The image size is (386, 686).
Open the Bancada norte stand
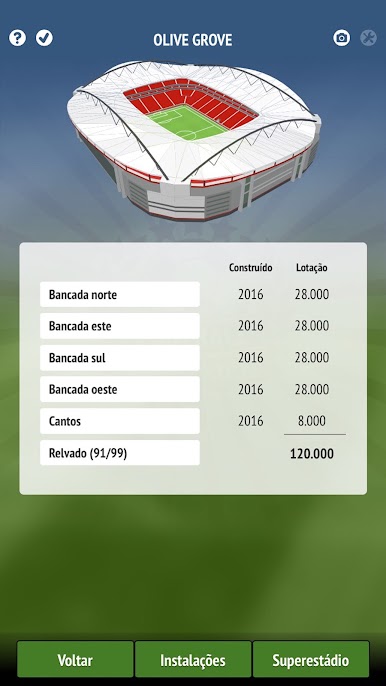pos(120,294)
